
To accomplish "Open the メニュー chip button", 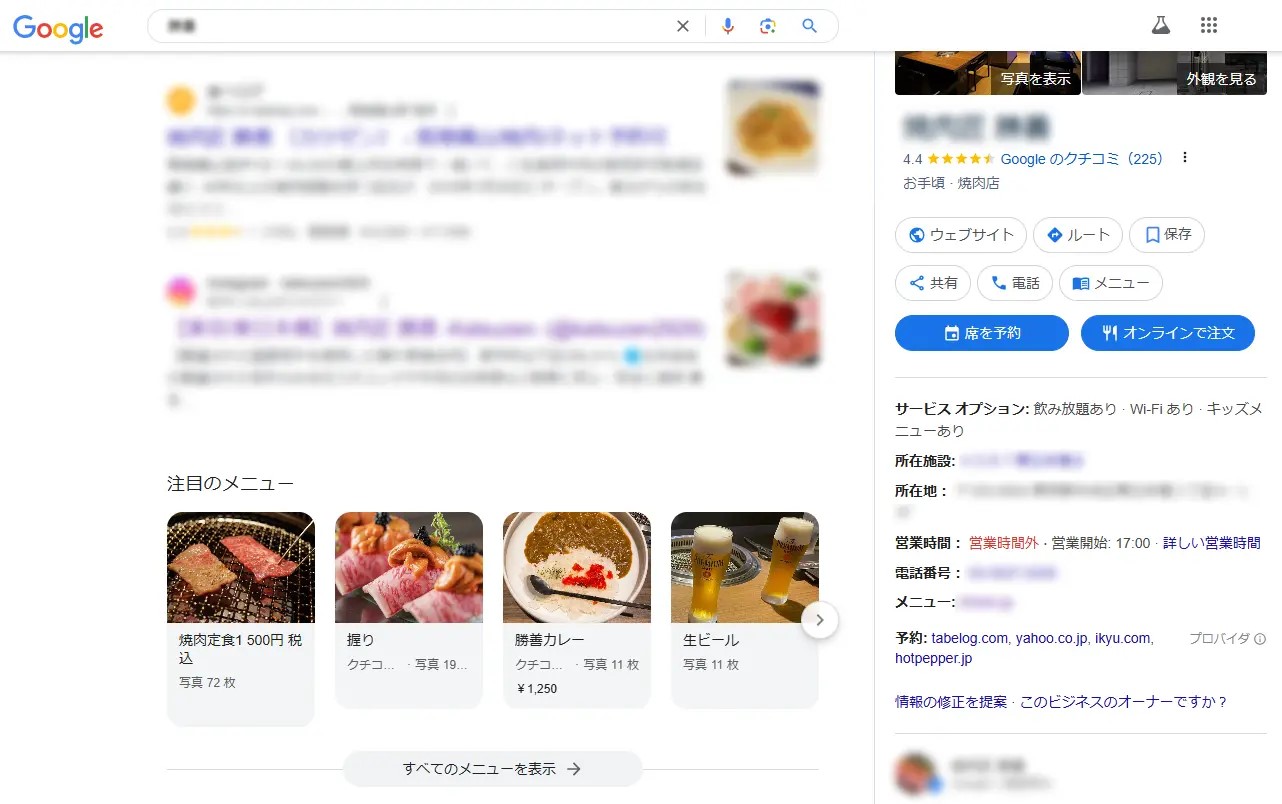I will tap(1110, 283).
